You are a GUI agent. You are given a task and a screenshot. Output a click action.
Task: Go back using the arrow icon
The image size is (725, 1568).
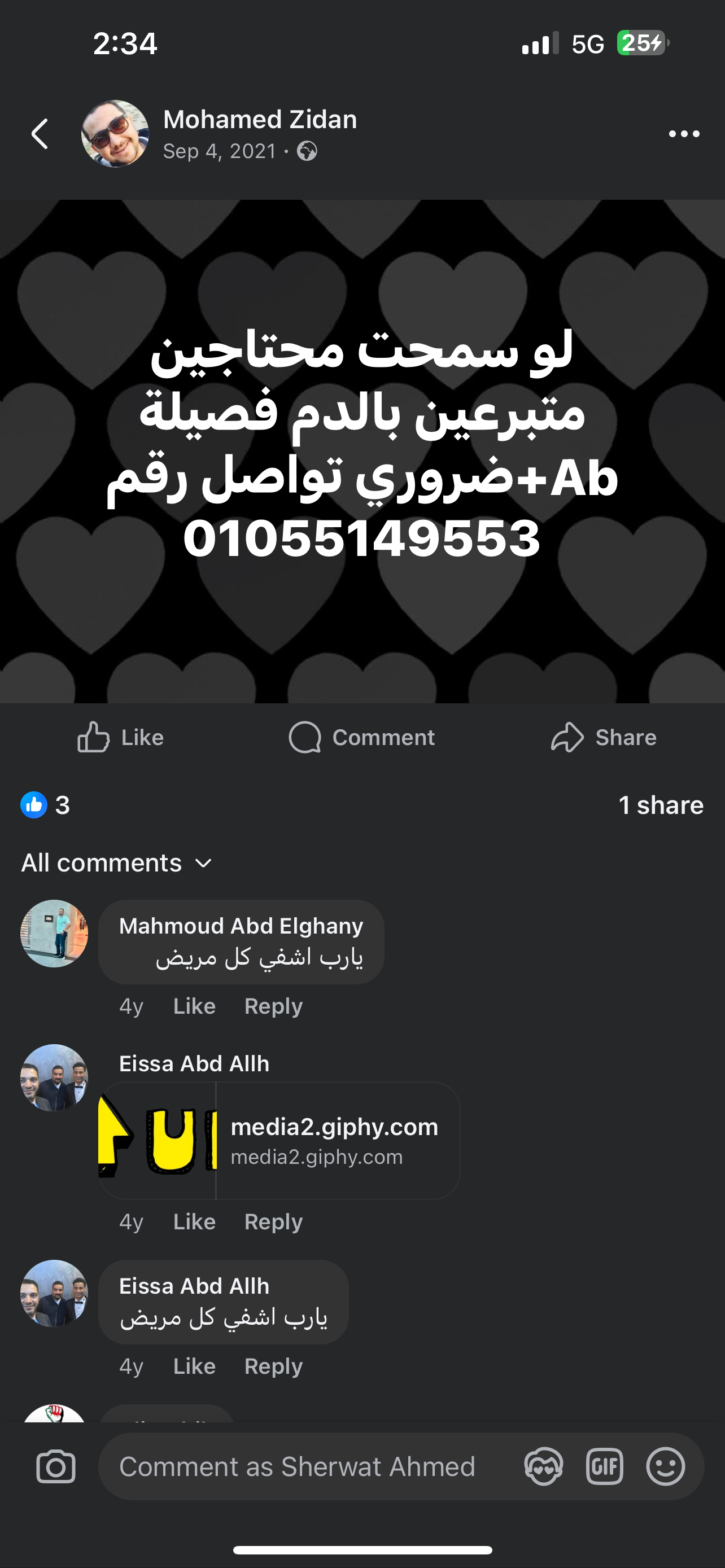pos(40,134)
